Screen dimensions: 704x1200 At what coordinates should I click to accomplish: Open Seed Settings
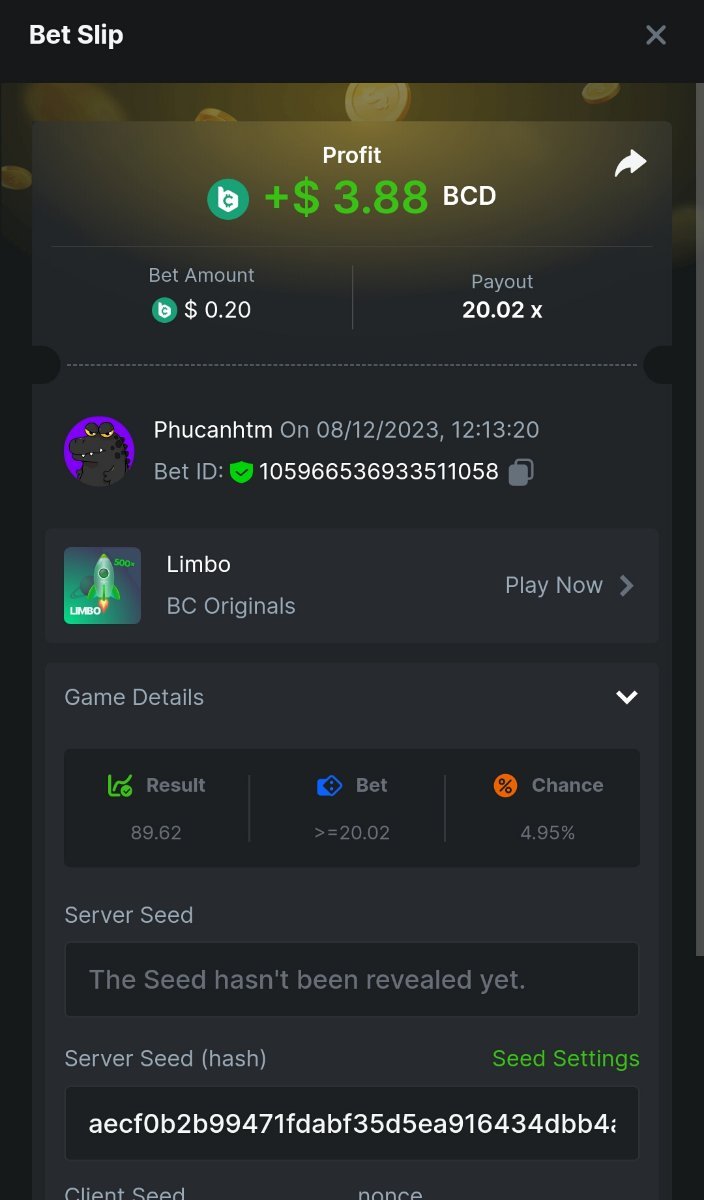[x=565, y=1058]
